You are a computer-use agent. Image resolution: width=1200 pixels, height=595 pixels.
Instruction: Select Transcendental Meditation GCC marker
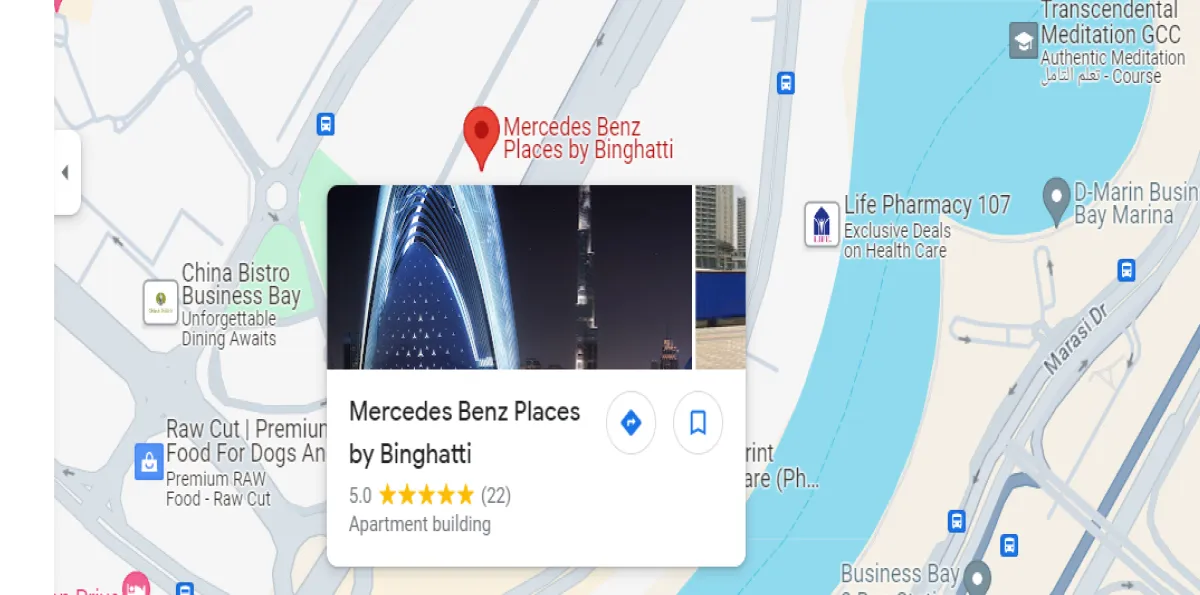pyautogui.click(x=1023, y=41)
